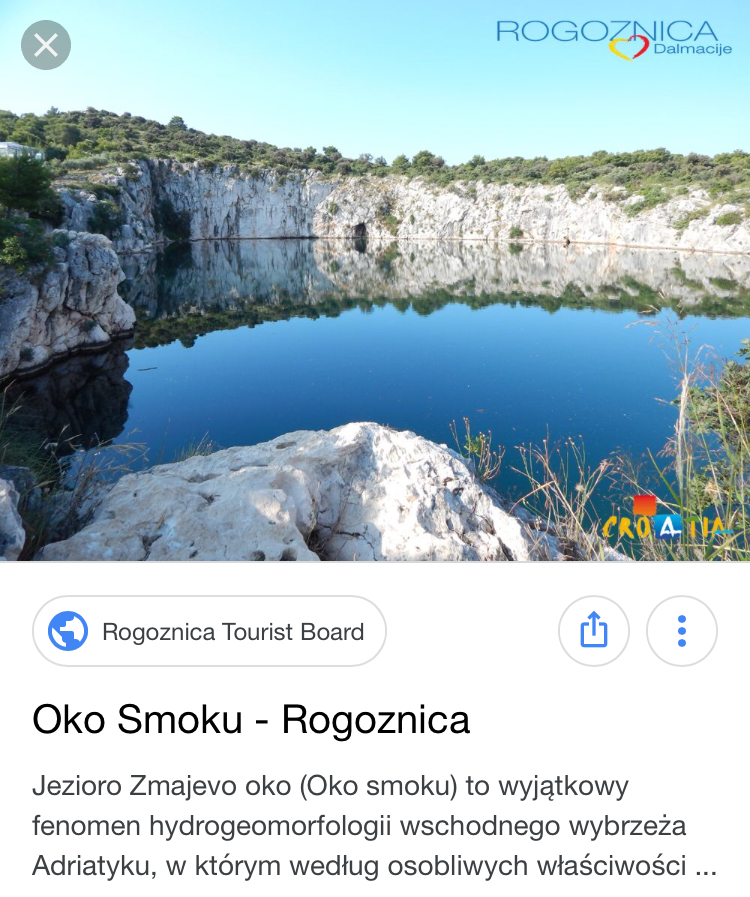Open the Oko Smoku - Rogoznica page

[x=250, y=720]
